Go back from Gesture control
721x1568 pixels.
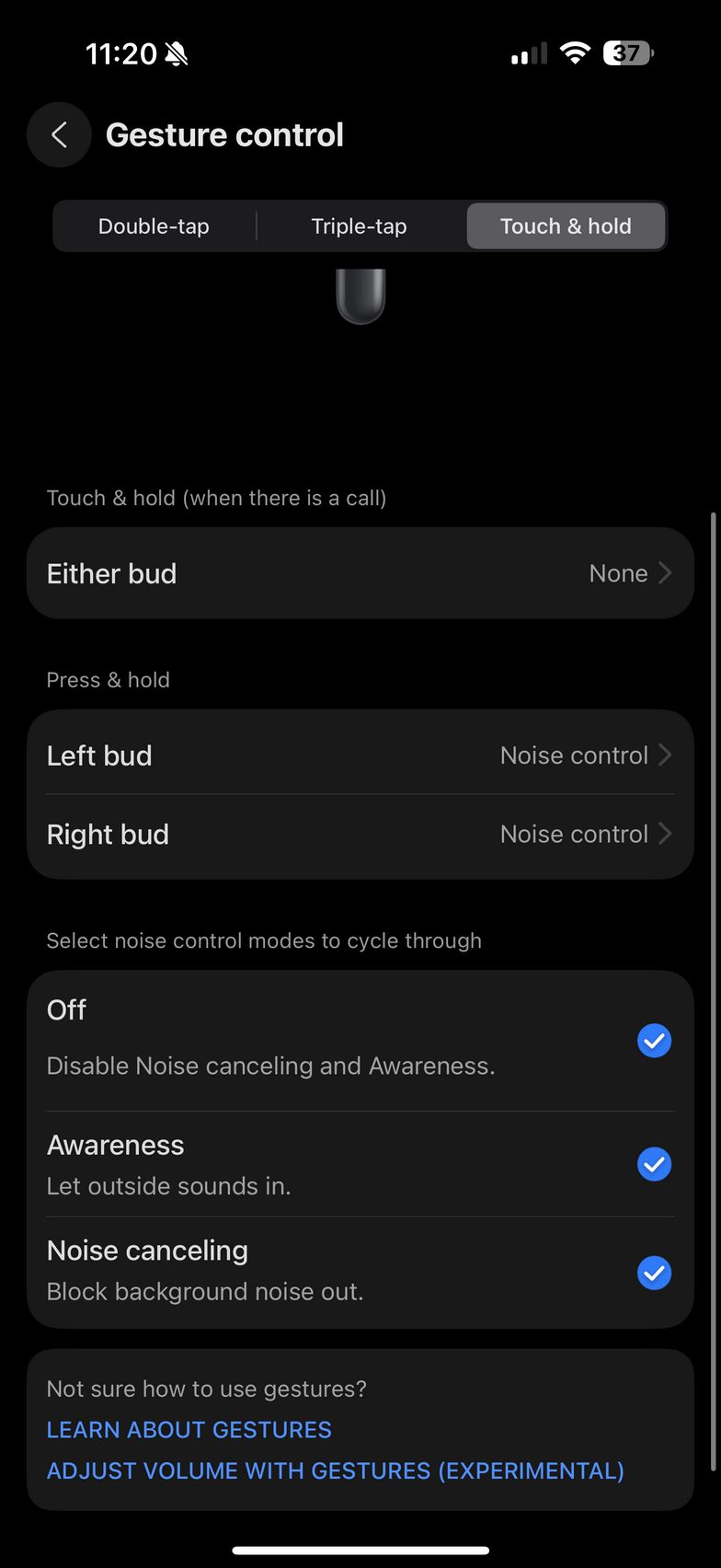[59, 135]
